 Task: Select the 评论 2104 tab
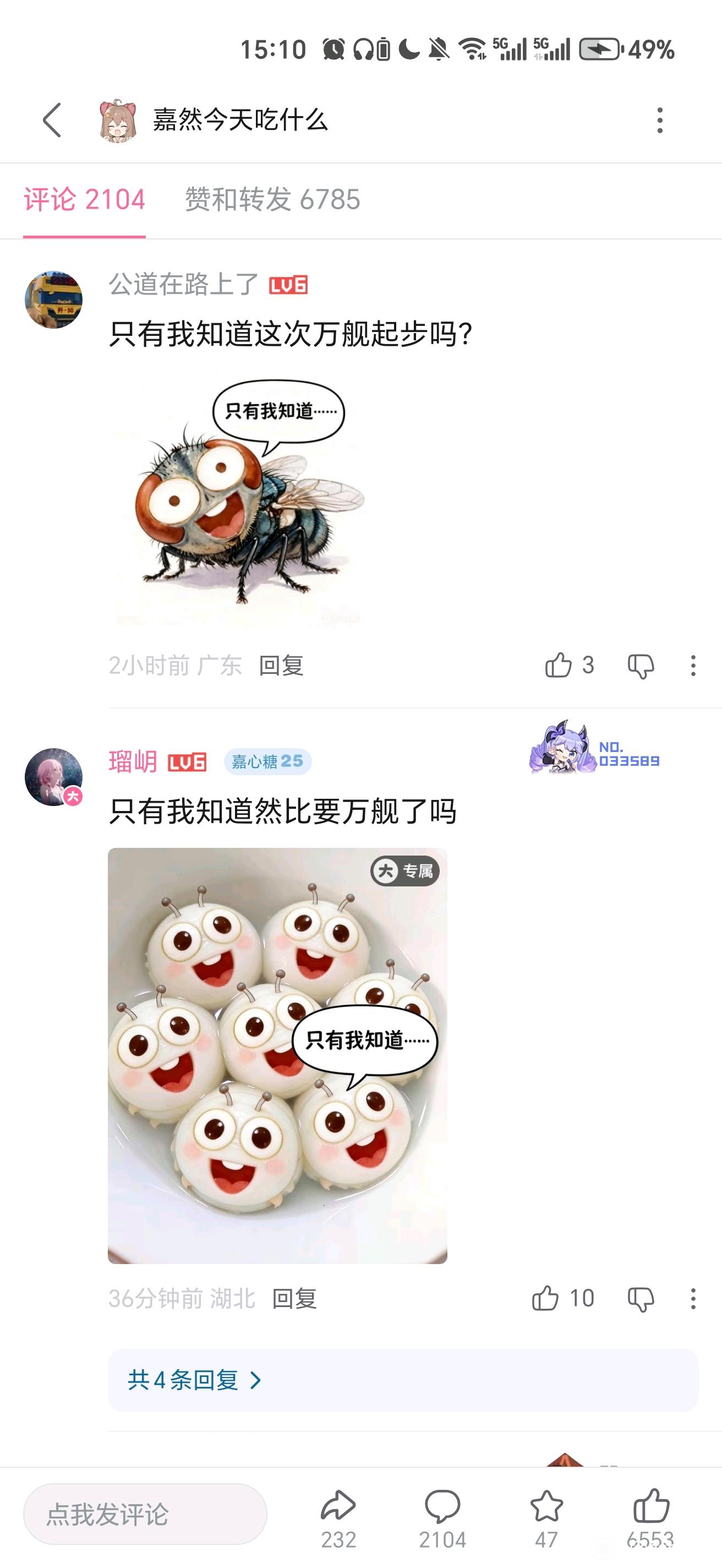tap(84, 200)
